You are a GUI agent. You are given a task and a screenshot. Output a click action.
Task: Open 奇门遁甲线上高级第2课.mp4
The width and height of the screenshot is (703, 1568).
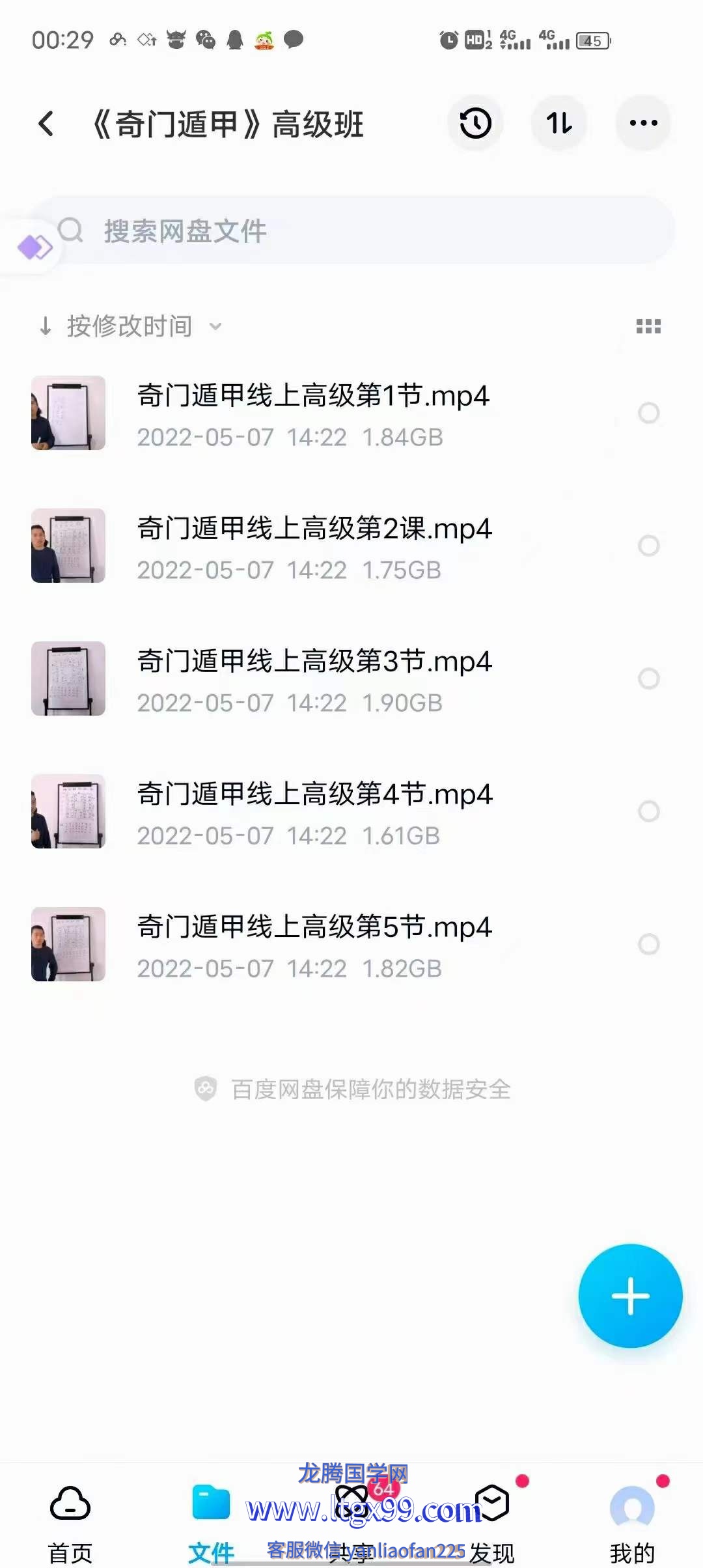coord(314,546)
